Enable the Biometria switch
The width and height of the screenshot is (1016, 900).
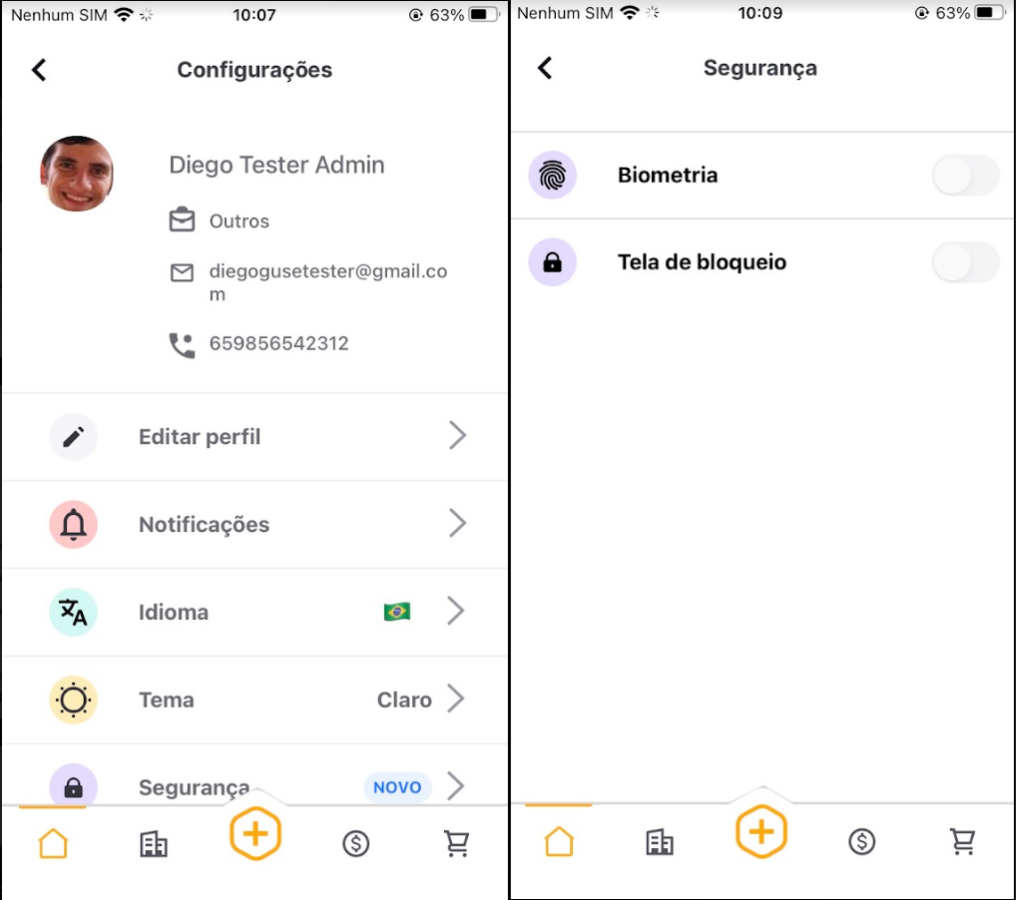coord(965,176)
